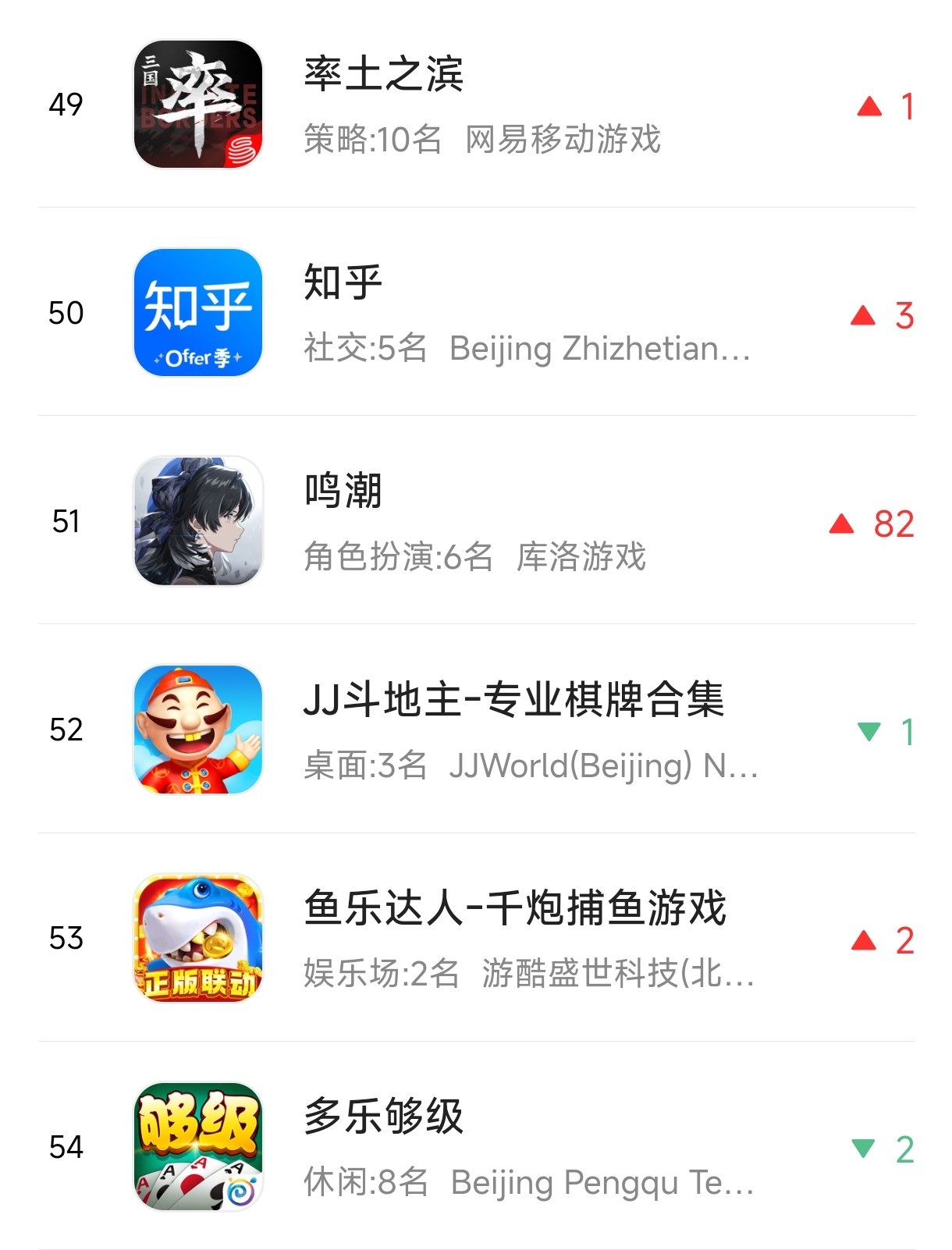Select JJ斗地主-专业棋牌合集 from the list

pos(513,699)
